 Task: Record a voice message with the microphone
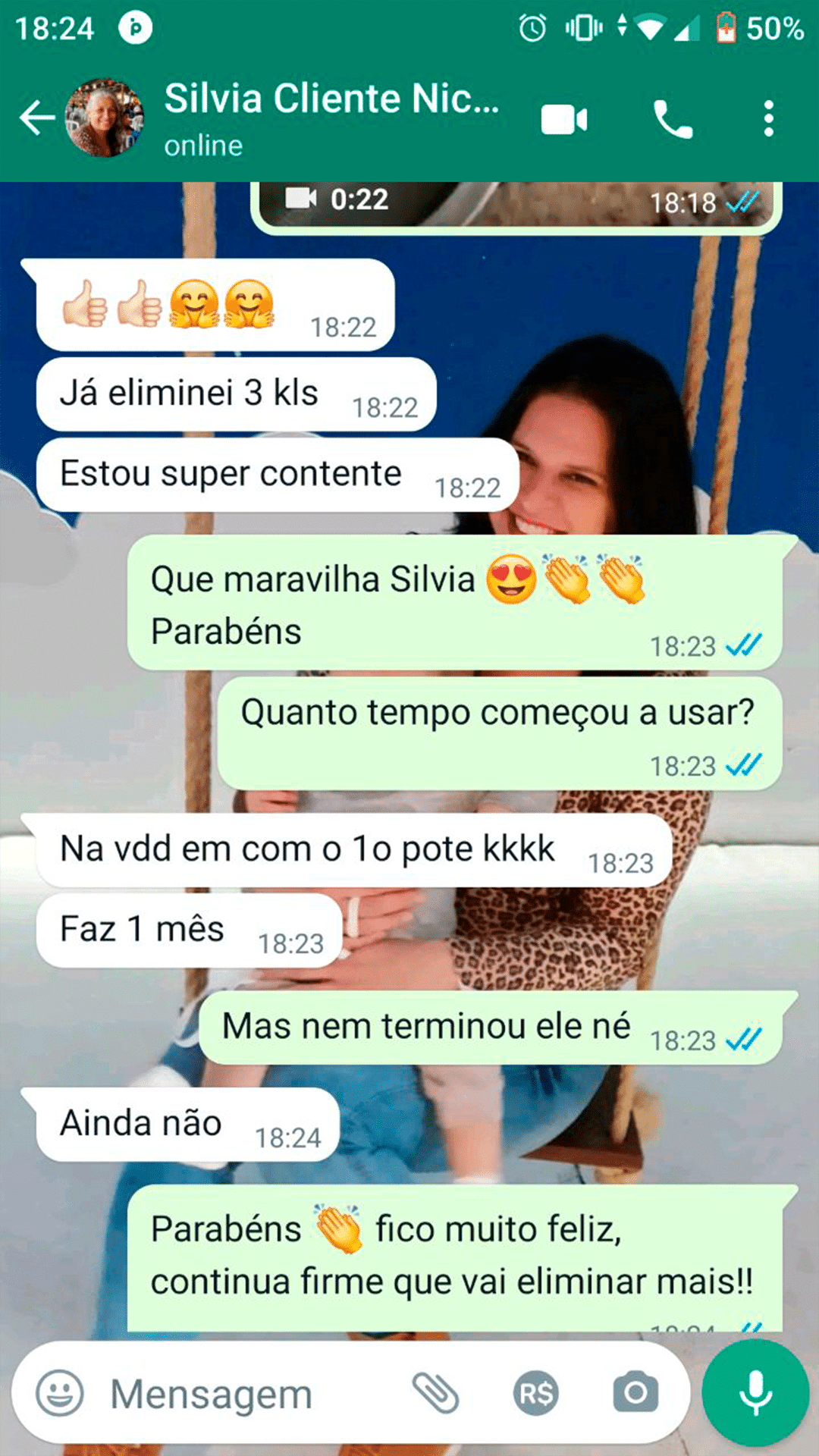755,1392
